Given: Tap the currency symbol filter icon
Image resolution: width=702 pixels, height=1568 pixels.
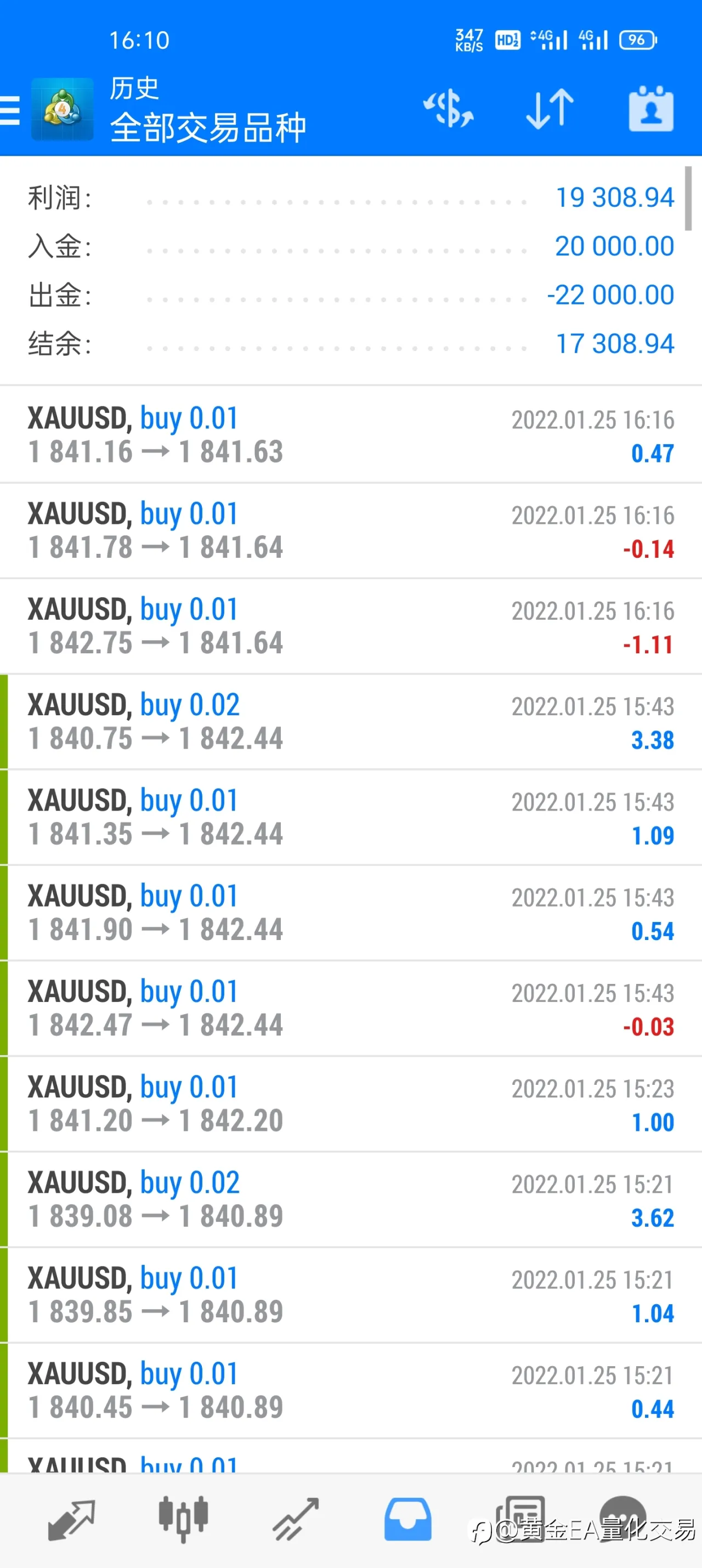Looking at the screenshot, I should point(448,109).
